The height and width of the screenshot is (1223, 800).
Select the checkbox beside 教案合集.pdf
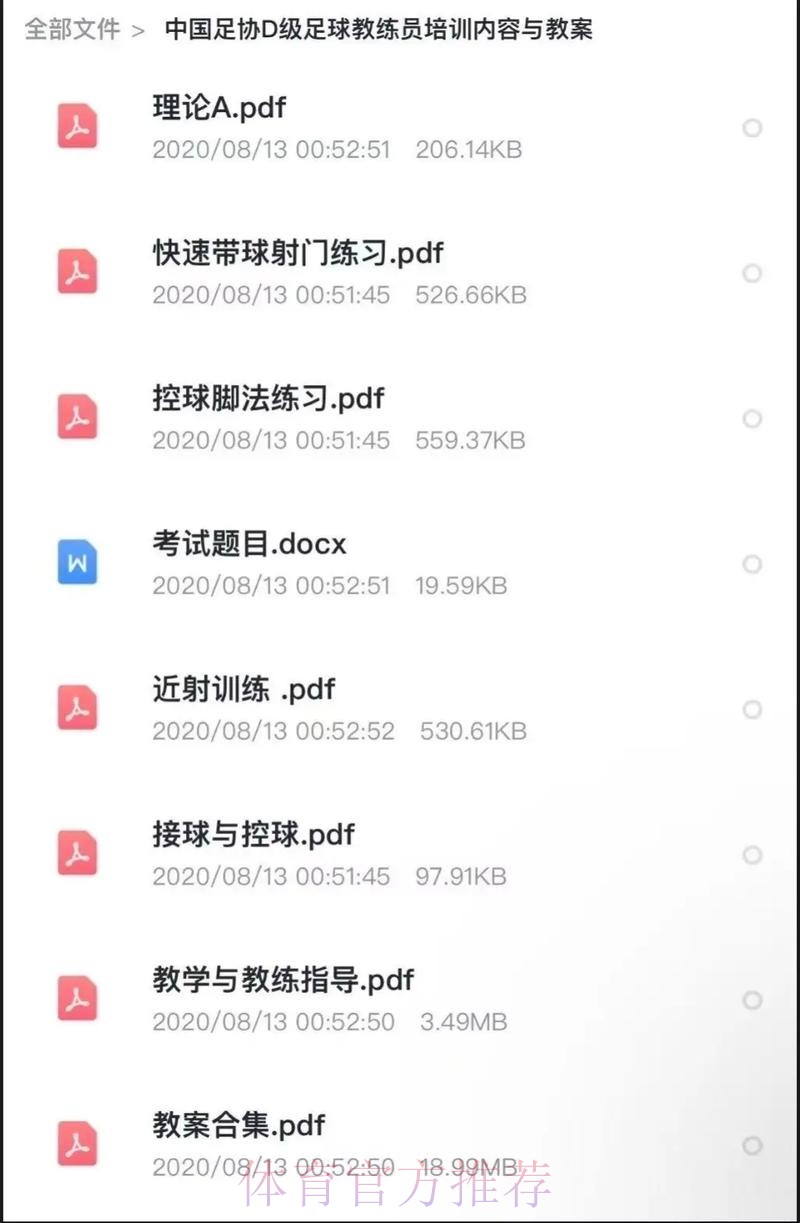pos(752,1146)
